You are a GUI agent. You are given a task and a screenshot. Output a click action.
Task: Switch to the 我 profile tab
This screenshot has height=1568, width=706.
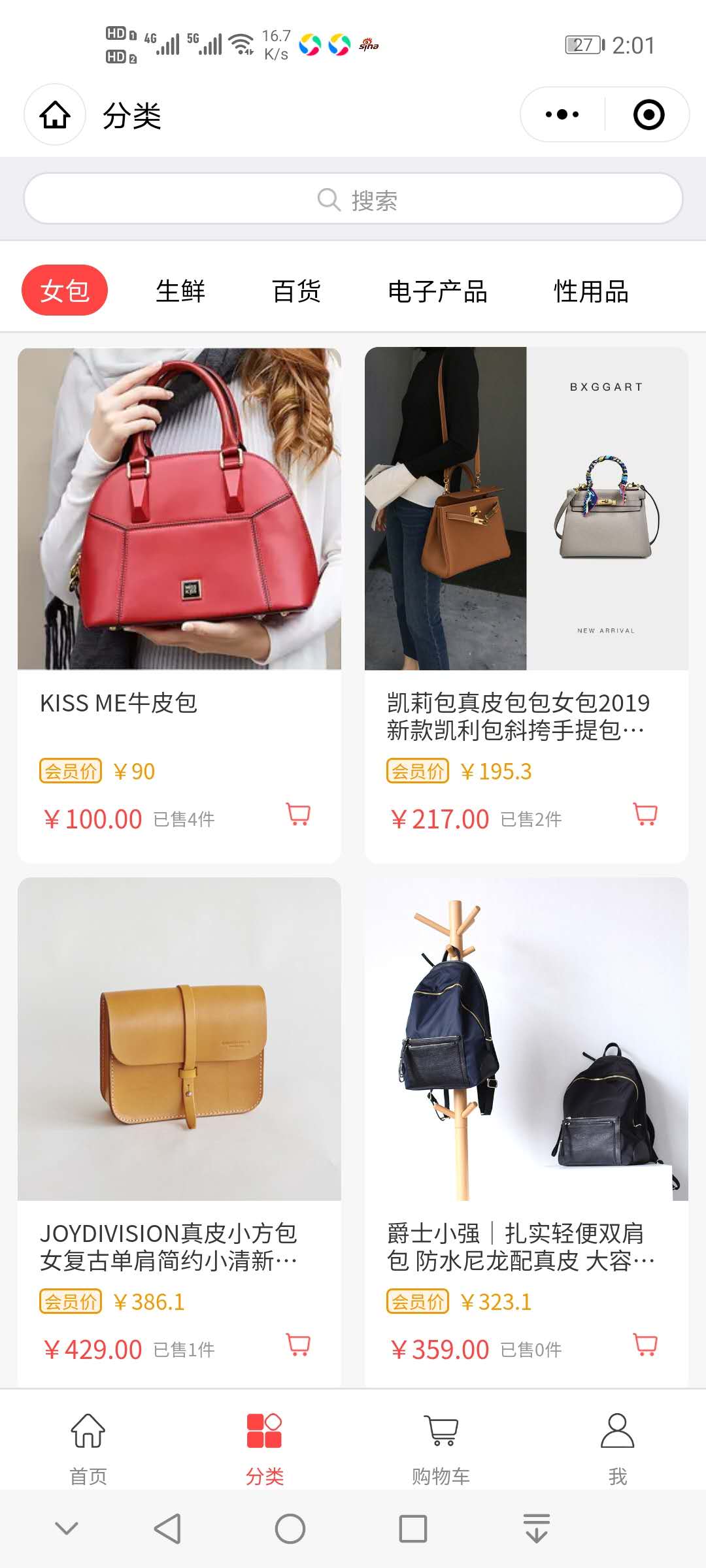click(x=617, y=1445)
